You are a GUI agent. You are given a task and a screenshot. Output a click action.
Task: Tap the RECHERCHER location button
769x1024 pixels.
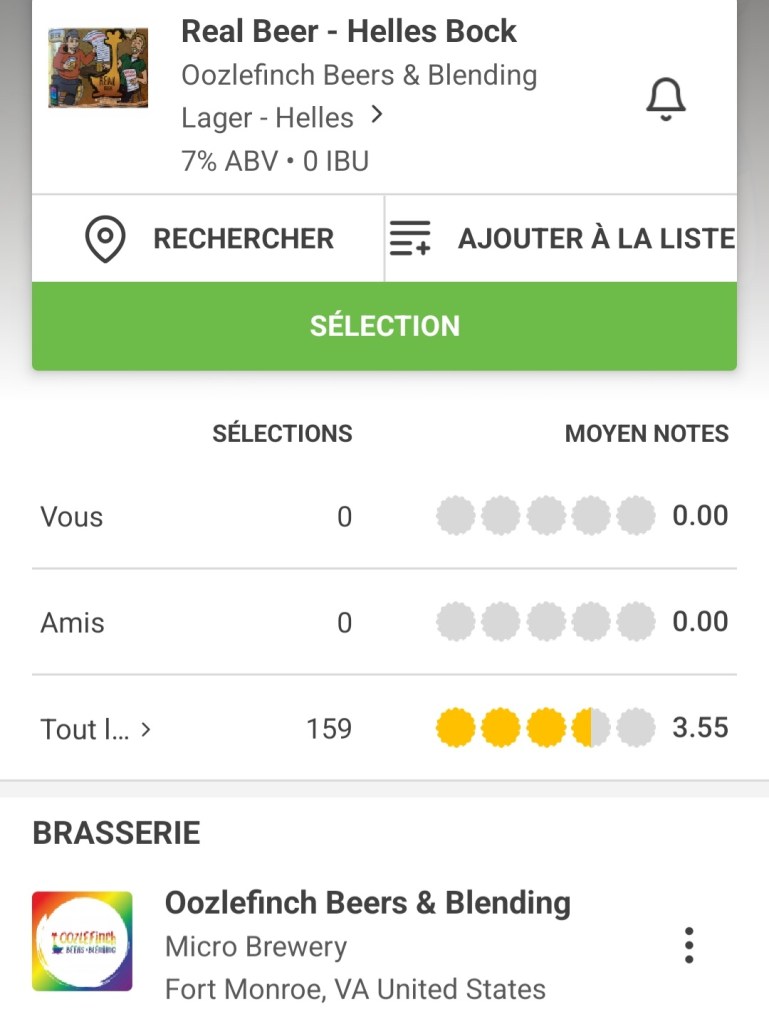pyautogui.click(x=209, y=239)
